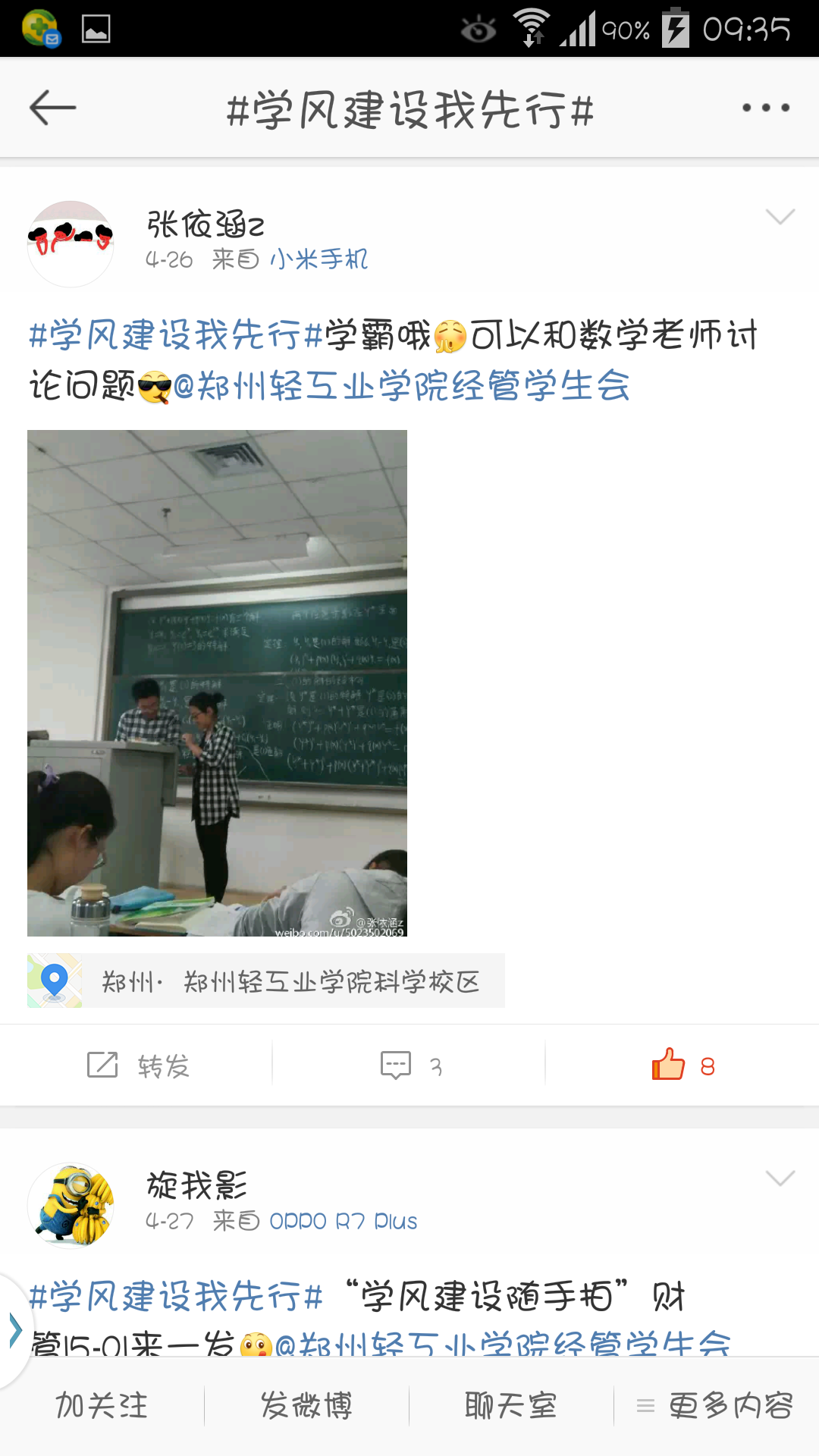Expand options chevron on 旋我影's post
Viewport: 819px width, 1456px height.
[x=780, y=1178]
